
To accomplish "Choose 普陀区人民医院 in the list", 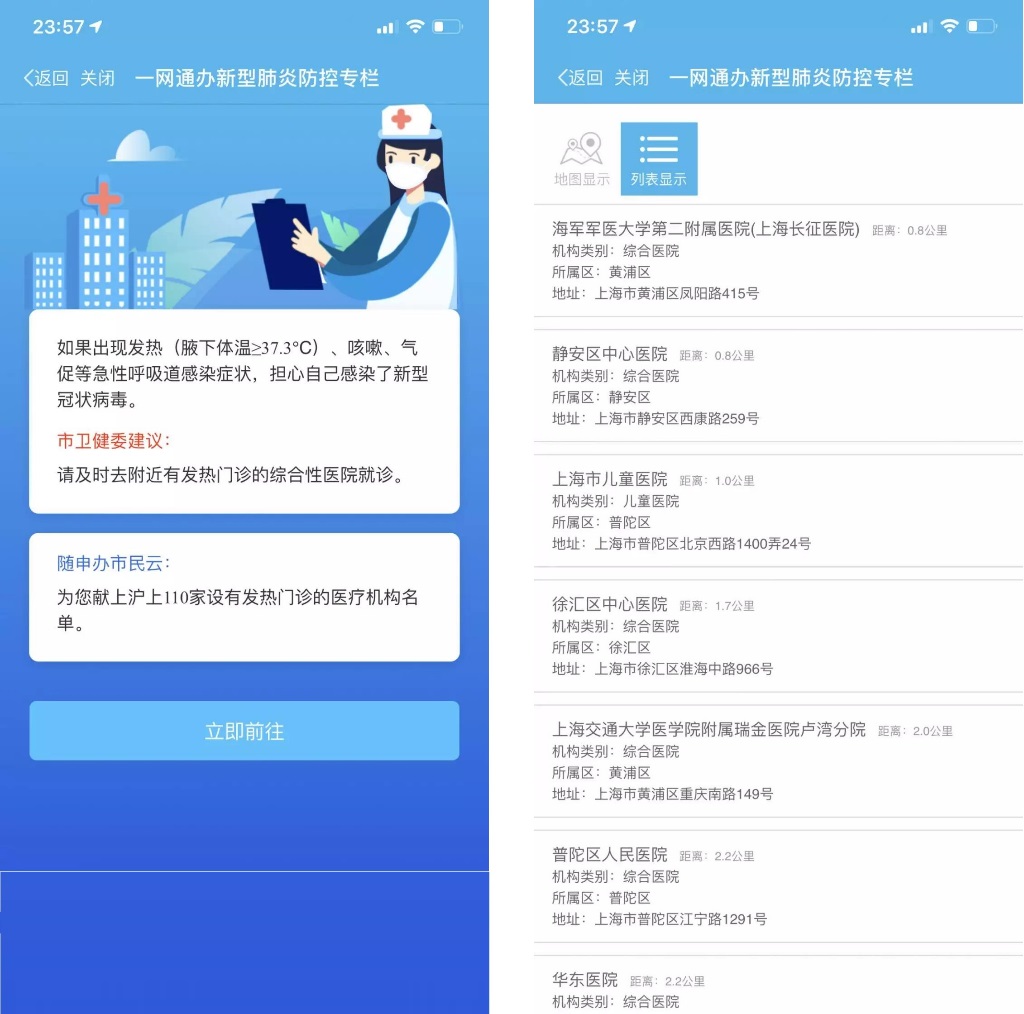I will coord(609,854).
